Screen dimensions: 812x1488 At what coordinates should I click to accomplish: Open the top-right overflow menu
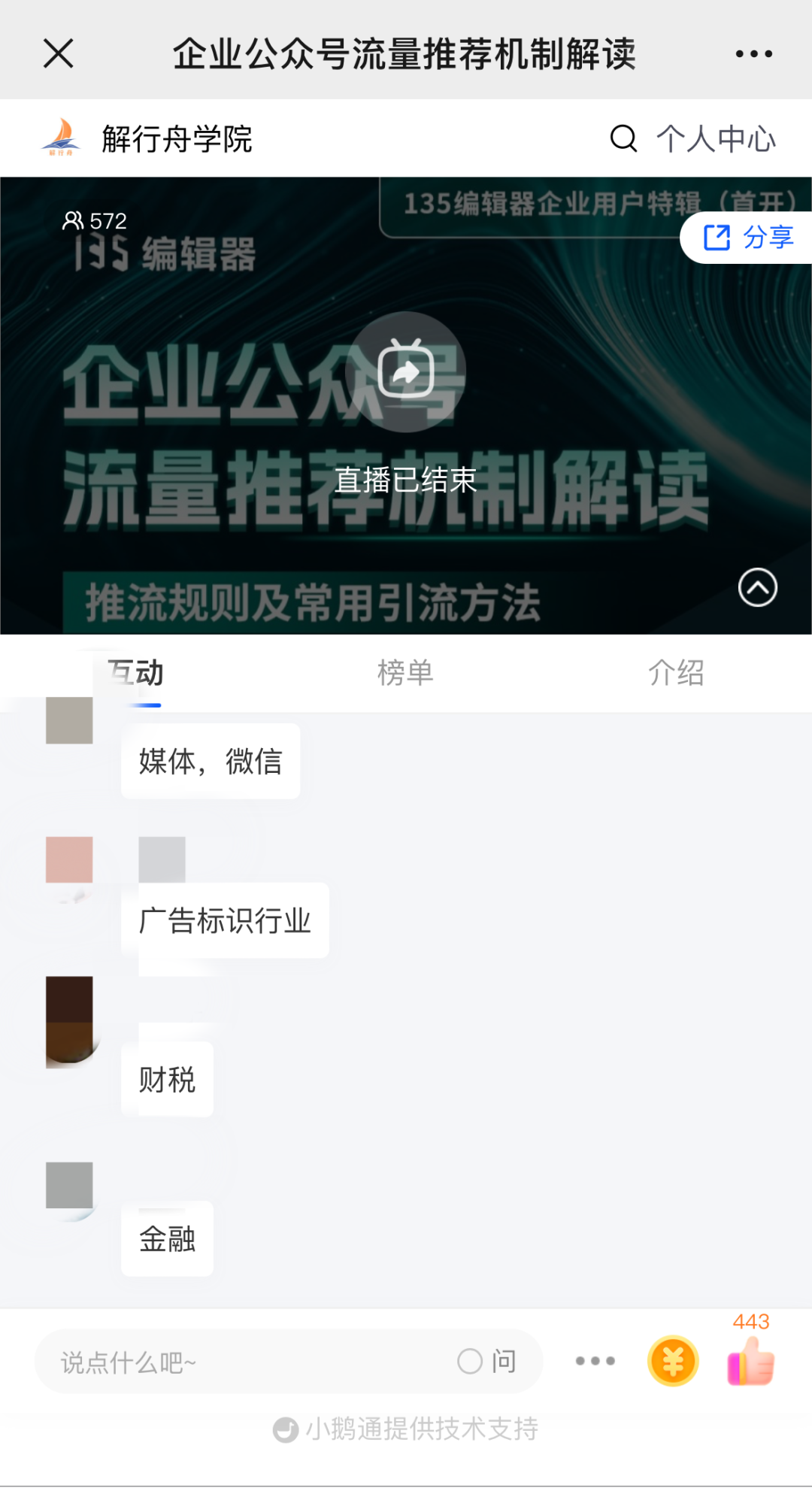point(753,54)
